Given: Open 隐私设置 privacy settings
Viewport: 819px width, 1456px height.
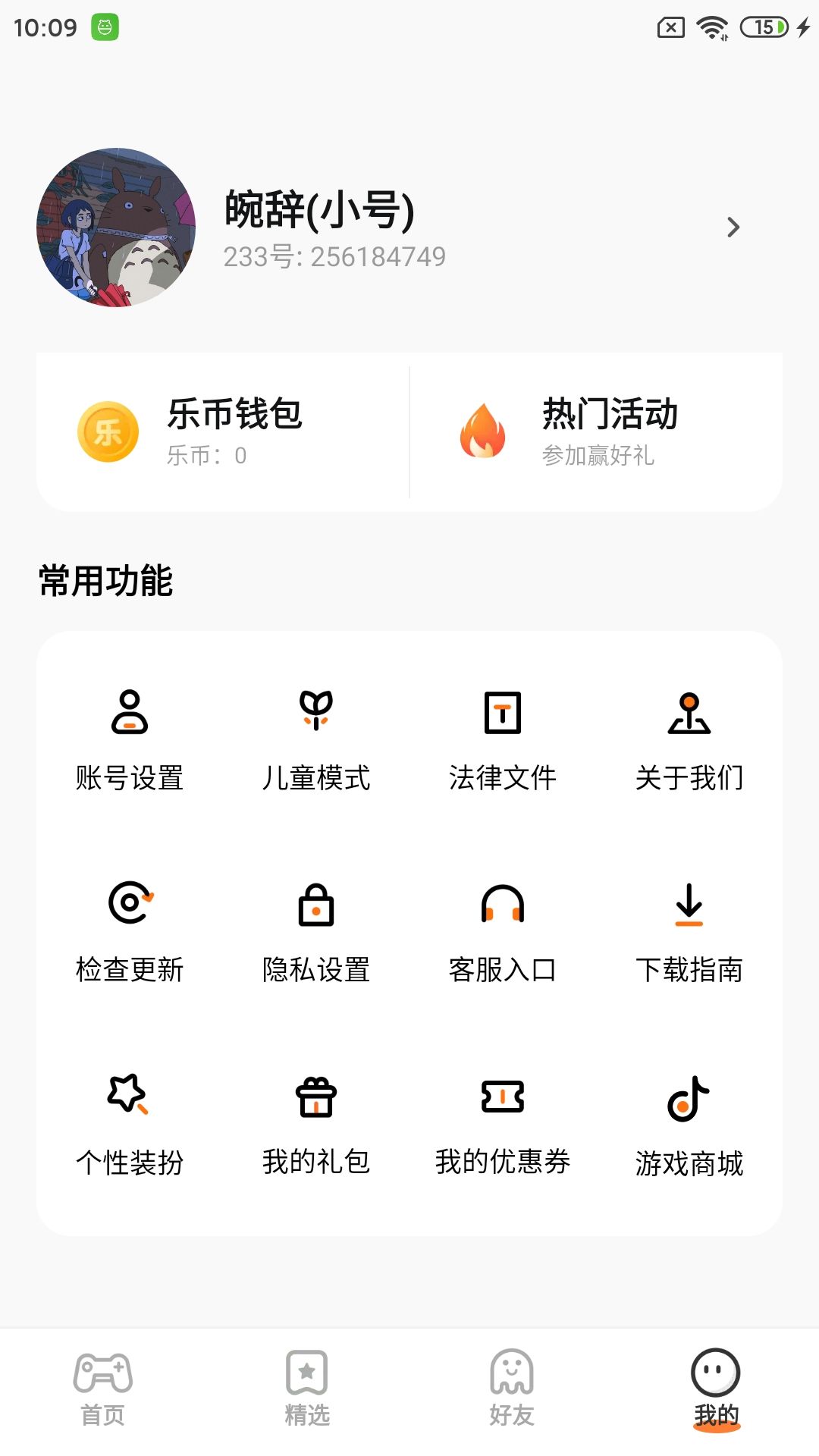Looking at the screenshot, I should coord(316,931).
